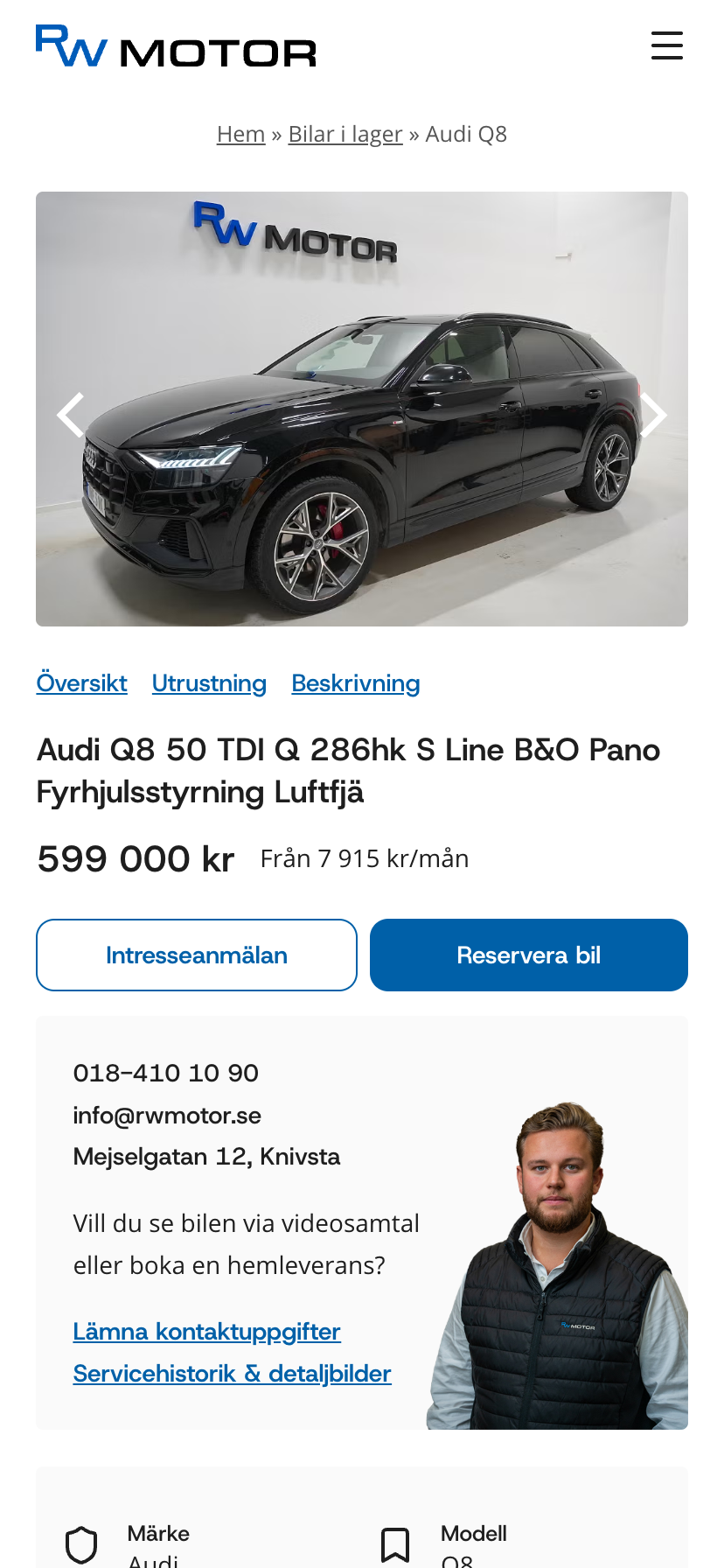The width and height of the screenshot is (724, 1568).
Task: Jump to the Beskrivning section
Action: coord(356,683)
